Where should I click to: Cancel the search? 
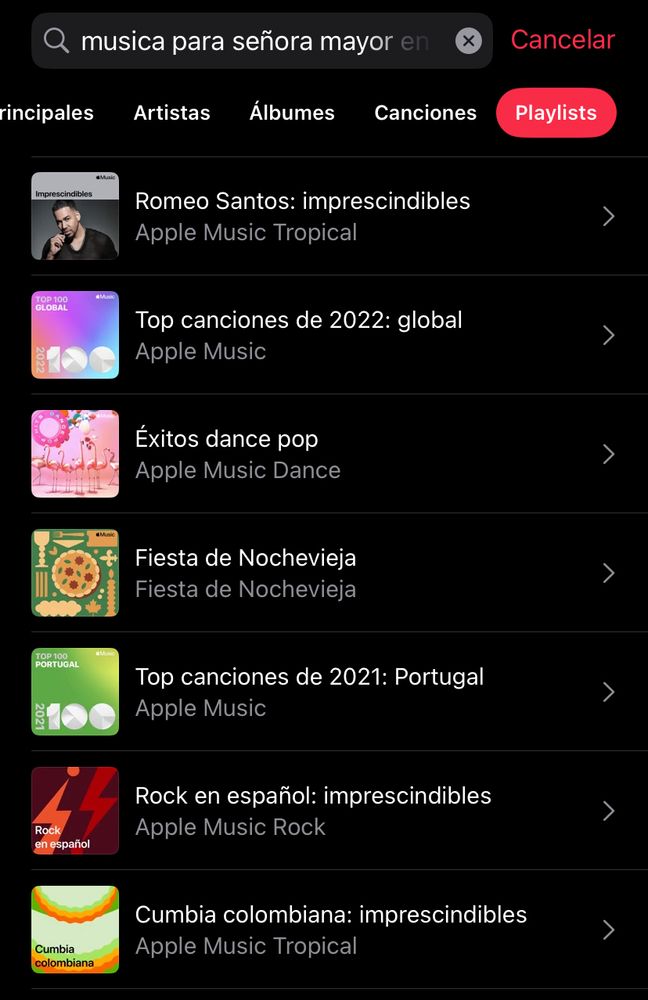(562, 40)
